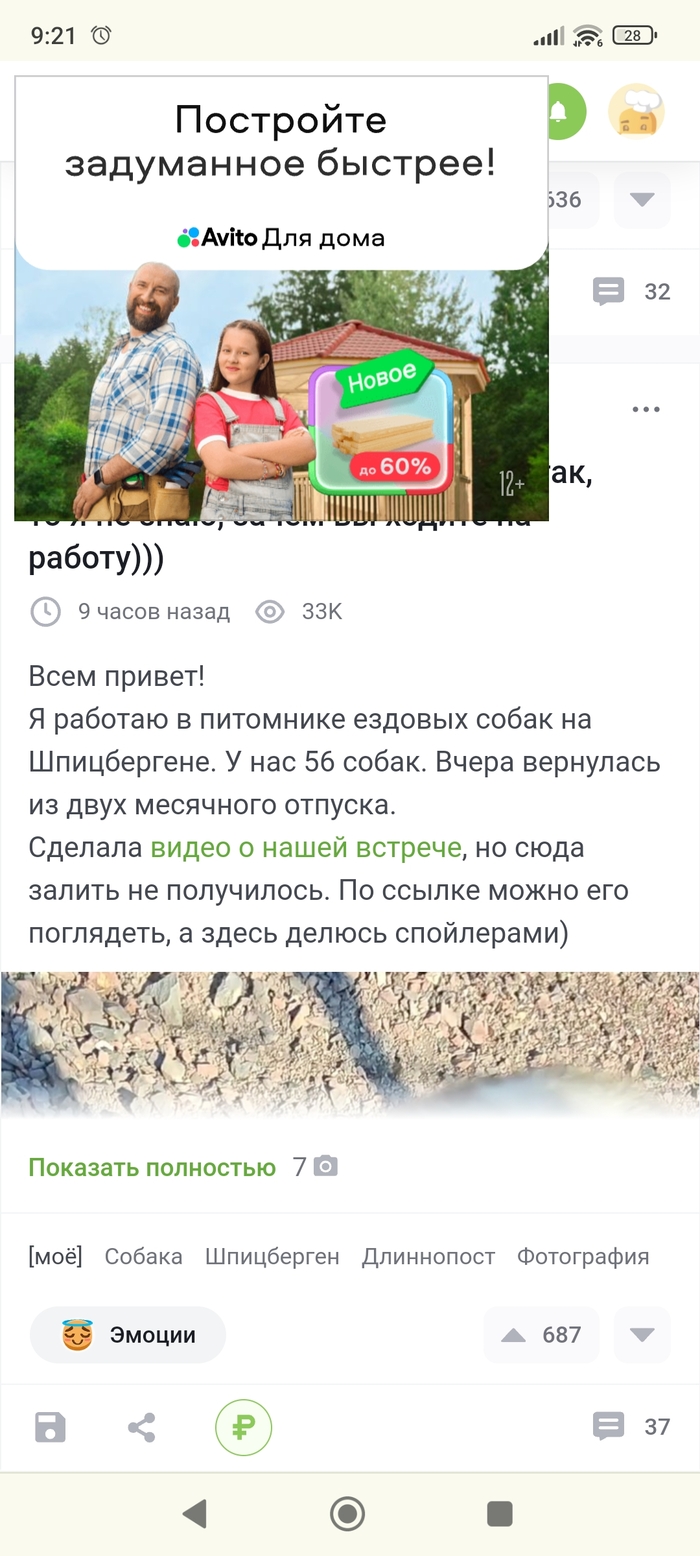This screenshot has width=700, height=1556.
Task: Open the post's three-dot overflow menu
Action: click(646, 409)
